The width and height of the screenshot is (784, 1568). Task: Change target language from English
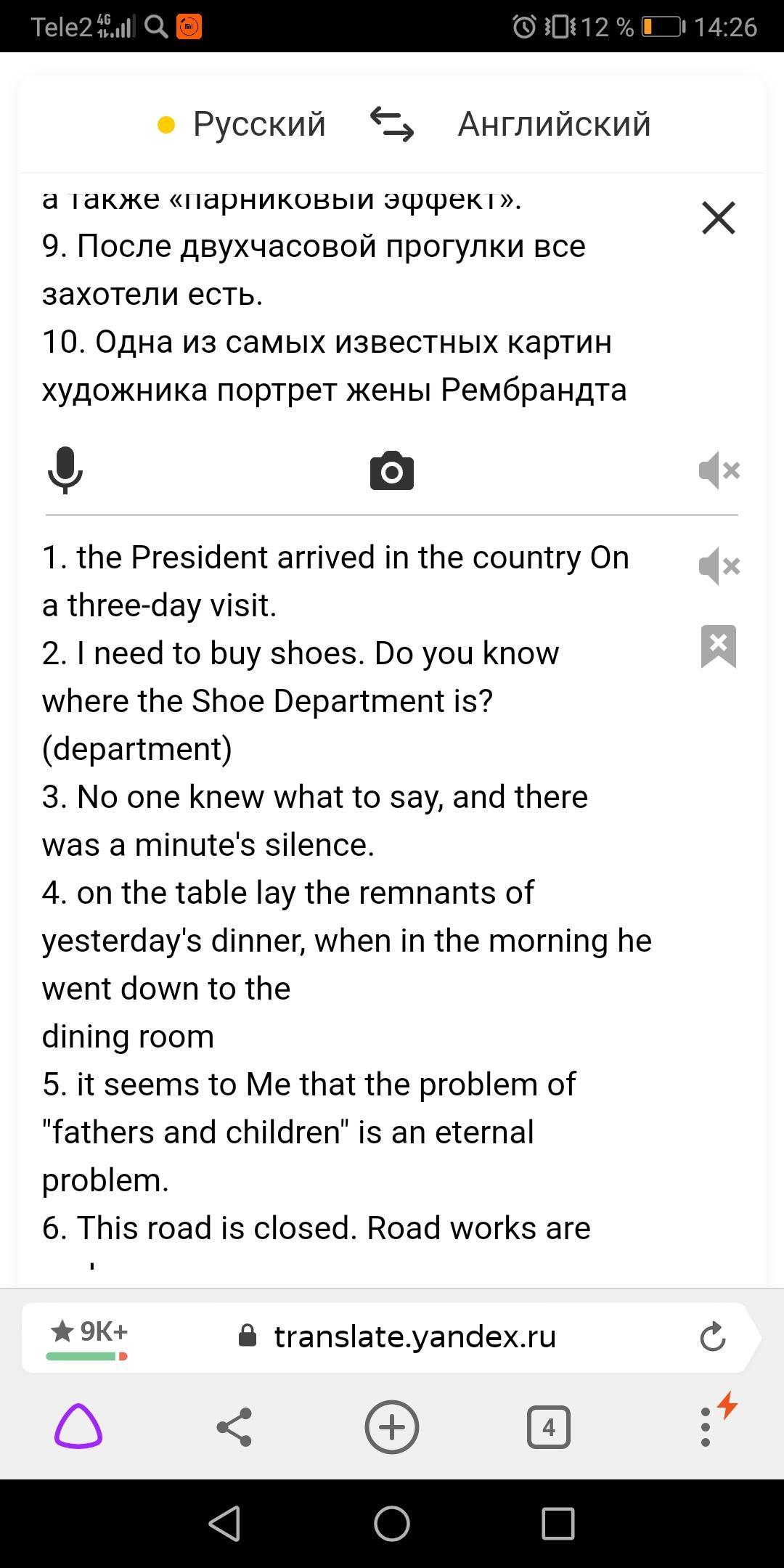[x=553, y=124]
